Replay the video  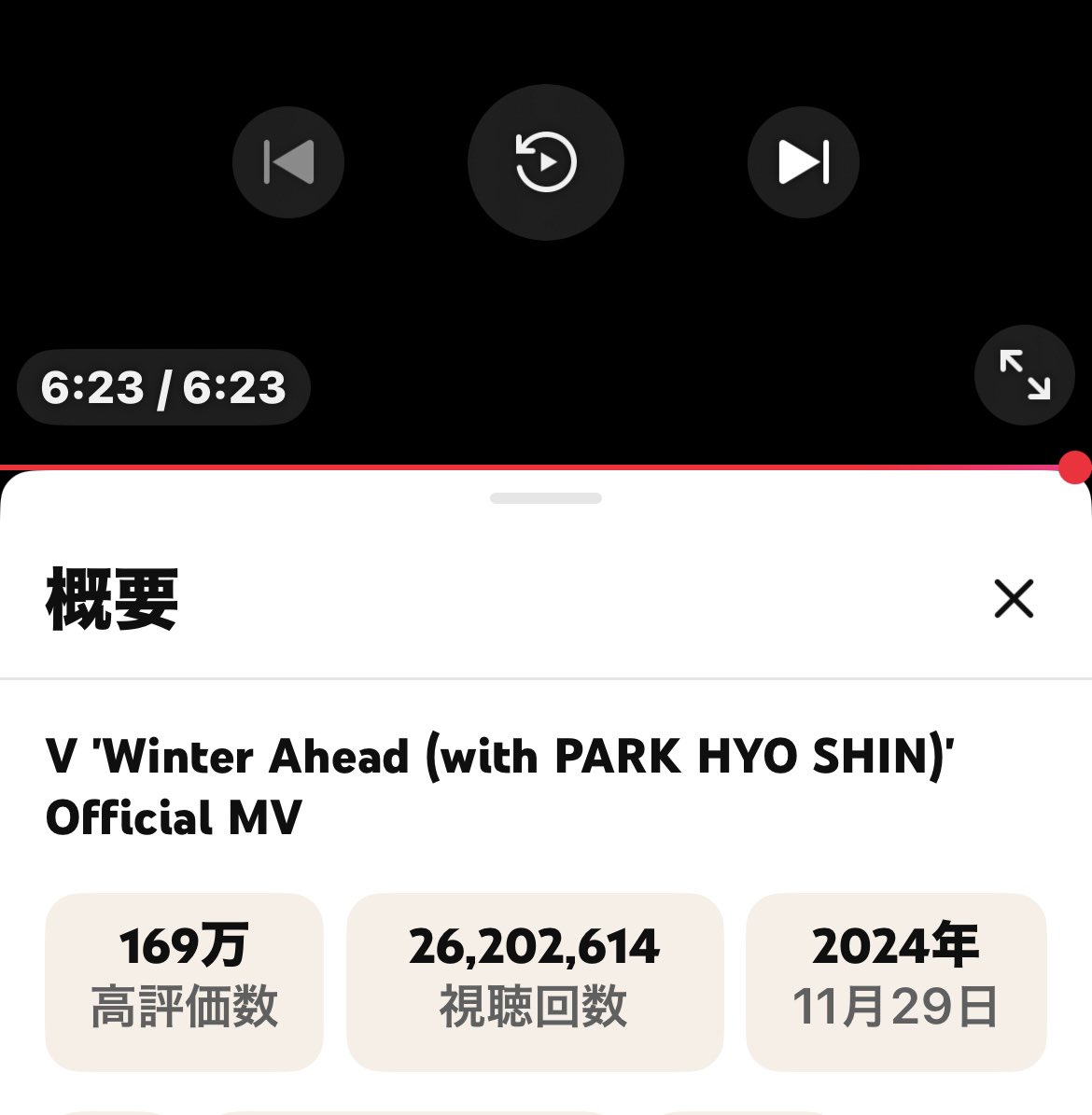[545, 162]
